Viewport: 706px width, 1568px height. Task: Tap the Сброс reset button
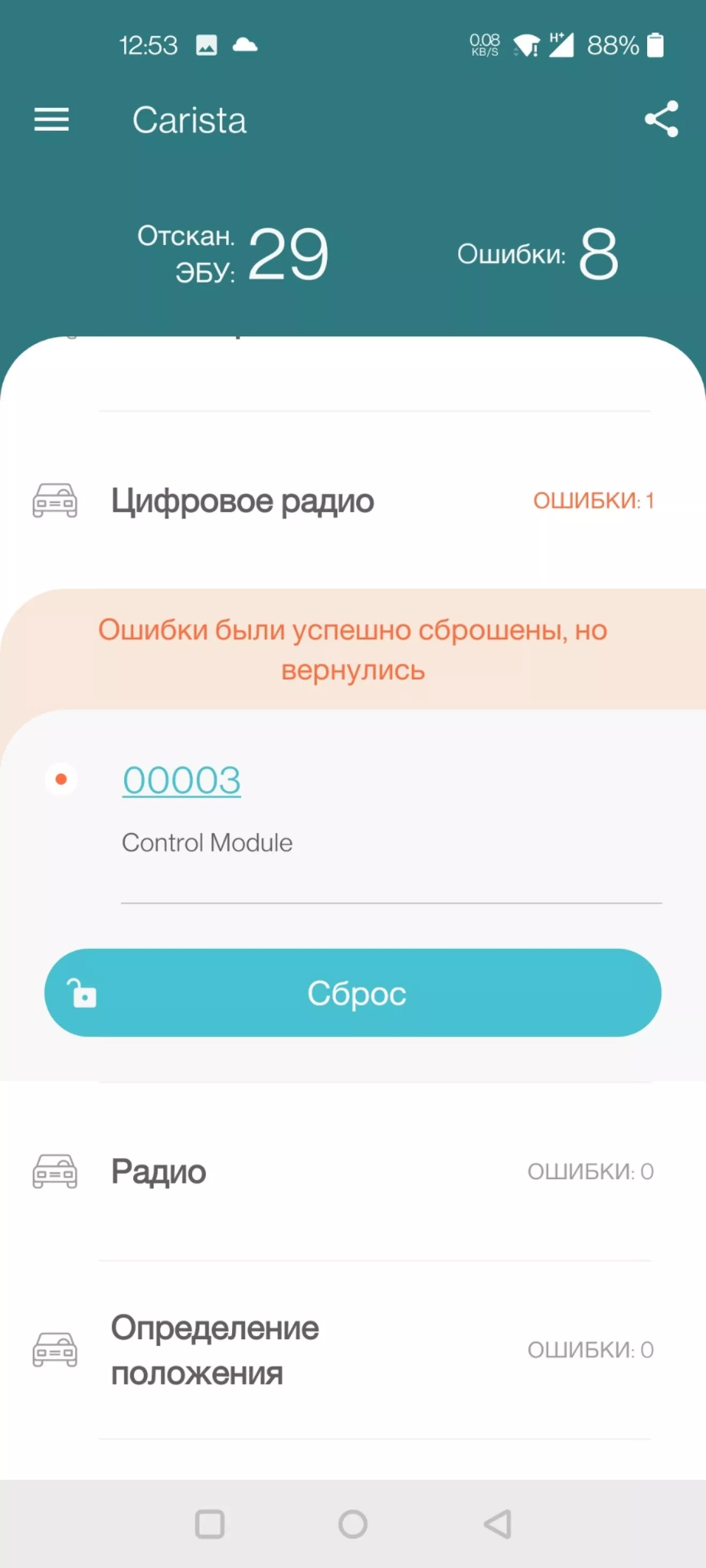pyautogui.click(x=352, y=993)
